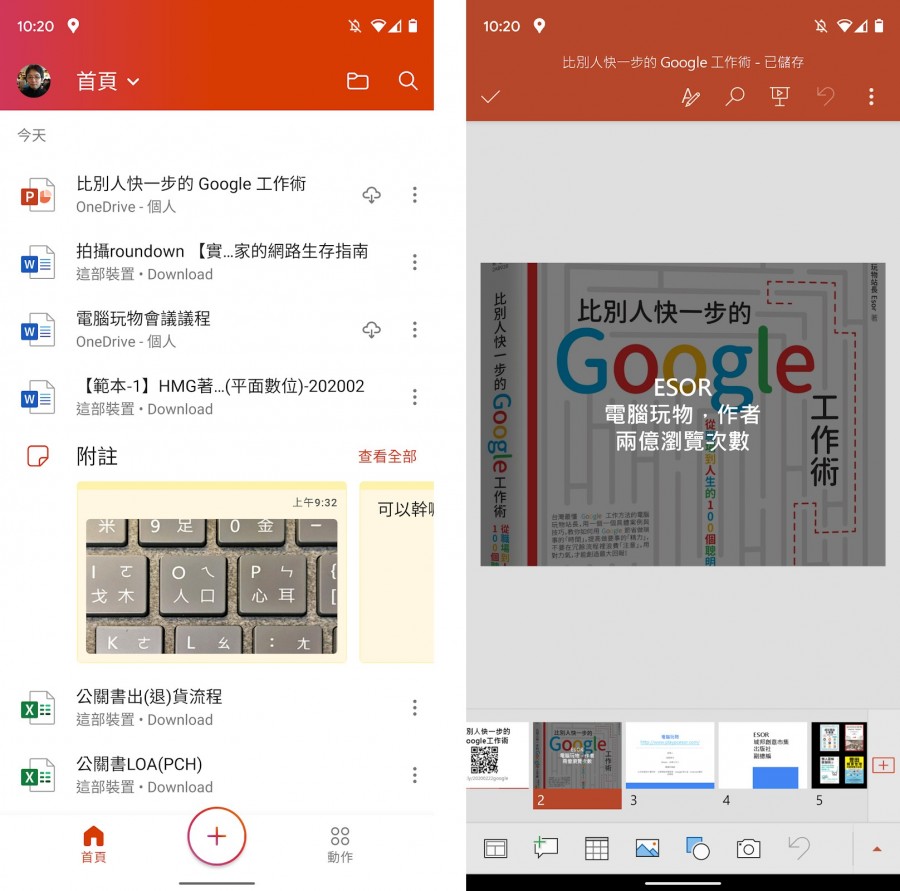The height and width of the screenshot is (891, 900).
Task: Select slide 3 thumbnail
Action: pos(670,755)
